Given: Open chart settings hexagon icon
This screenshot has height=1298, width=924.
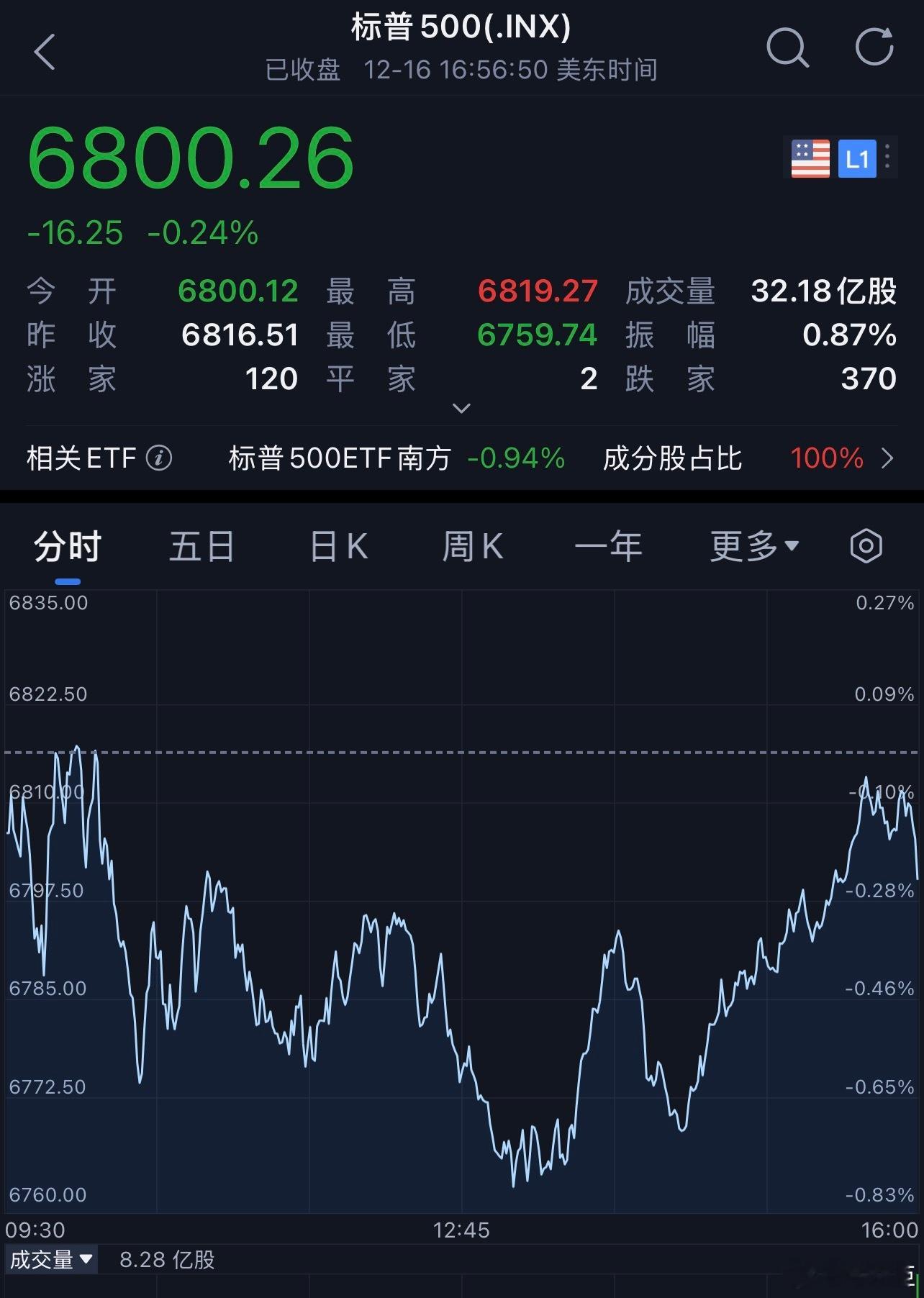Looking at the screenshot, I should point(866,547).
